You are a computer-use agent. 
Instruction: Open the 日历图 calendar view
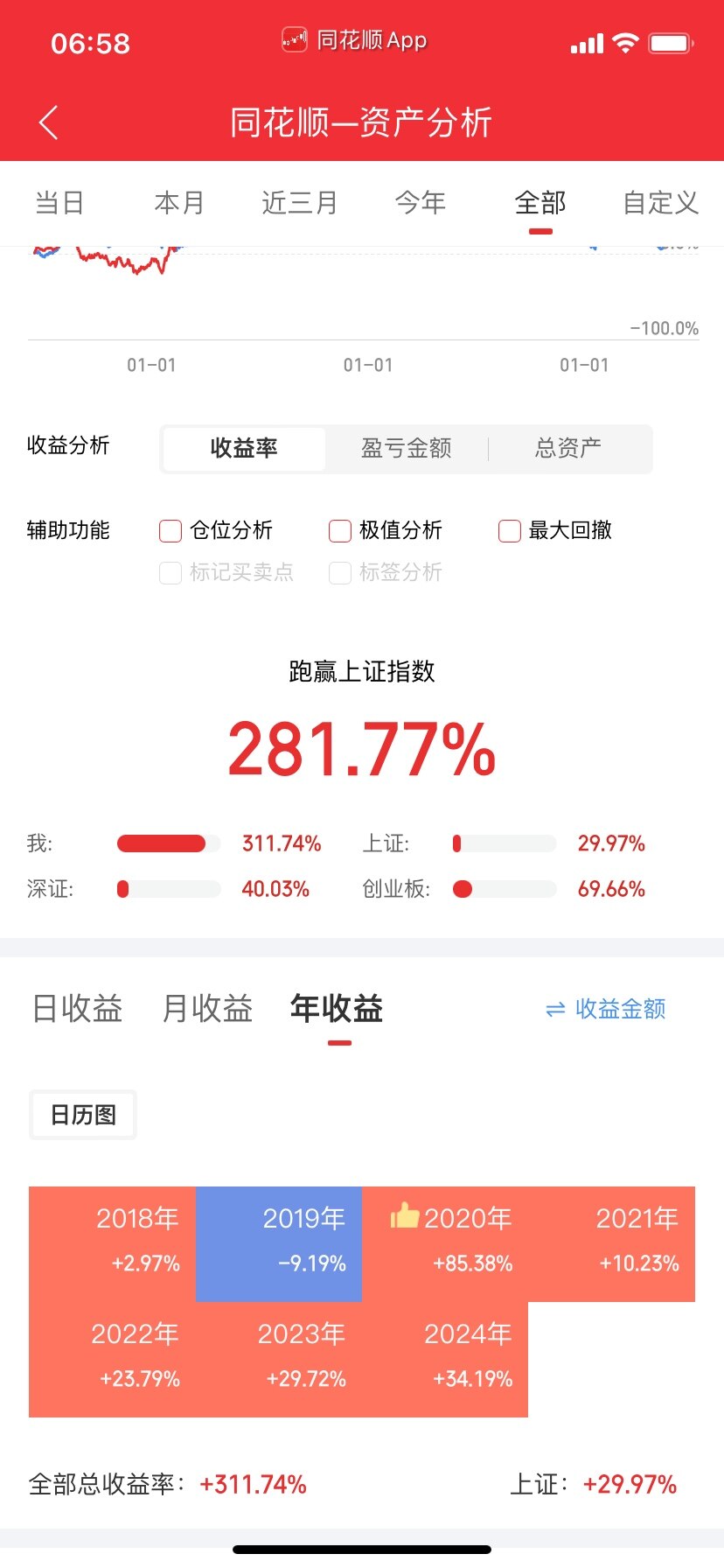pos(83,1115)
